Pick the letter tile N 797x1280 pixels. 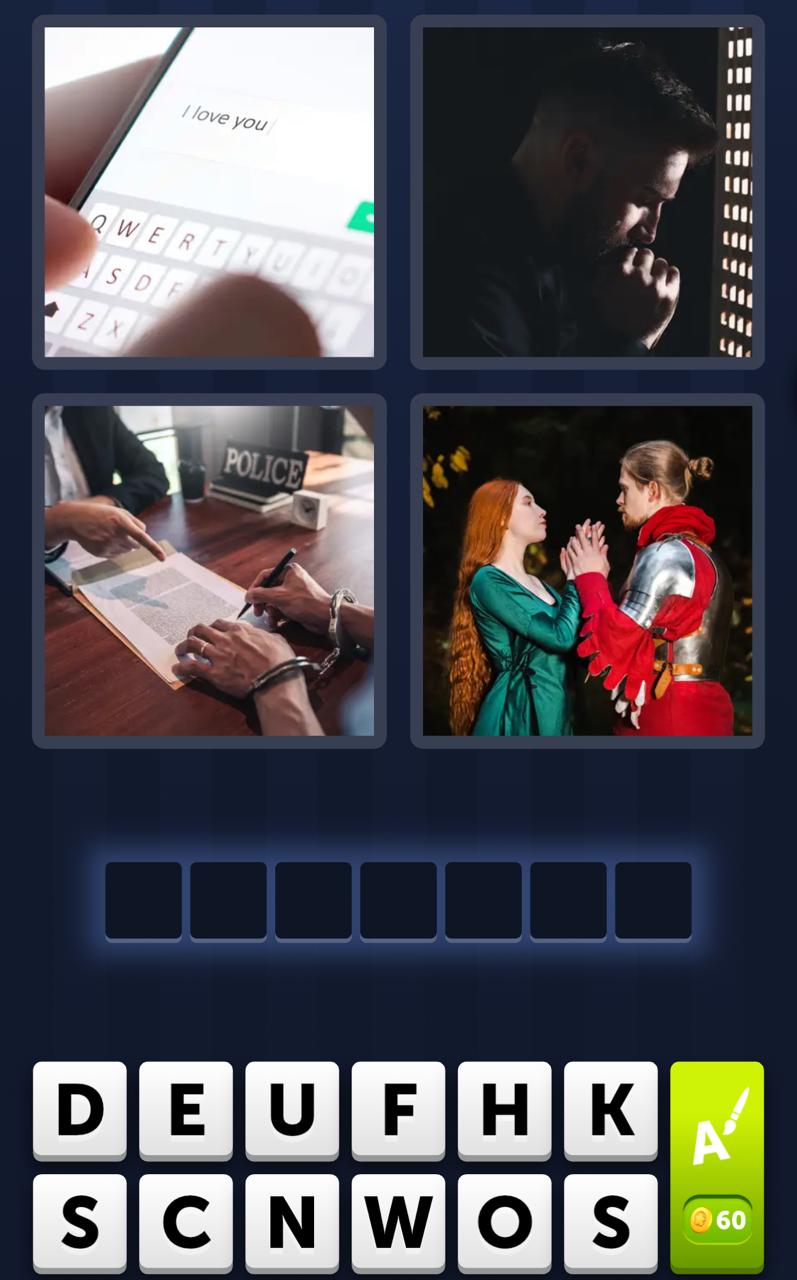pos(292,1221)
